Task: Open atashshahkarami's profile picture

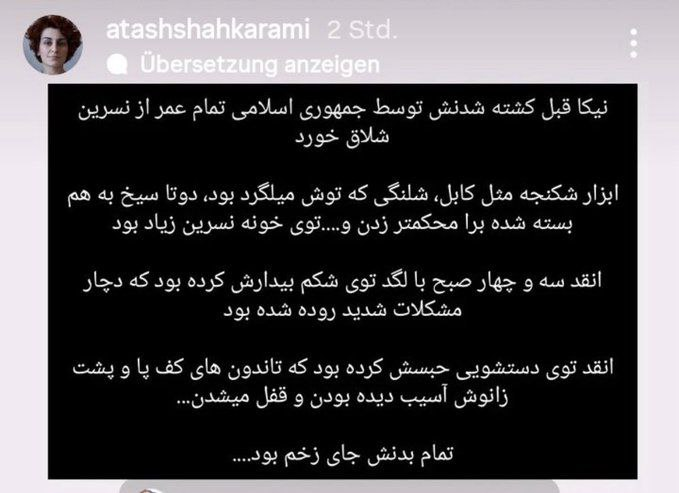Action: [x=52, y=45]
